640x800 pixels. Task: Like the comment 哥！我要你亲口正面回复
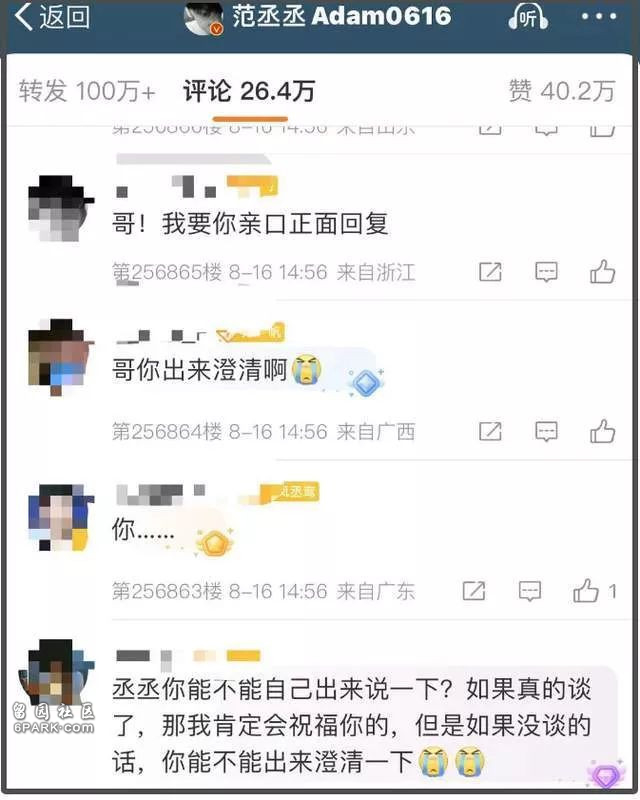(x=602, y=272)
